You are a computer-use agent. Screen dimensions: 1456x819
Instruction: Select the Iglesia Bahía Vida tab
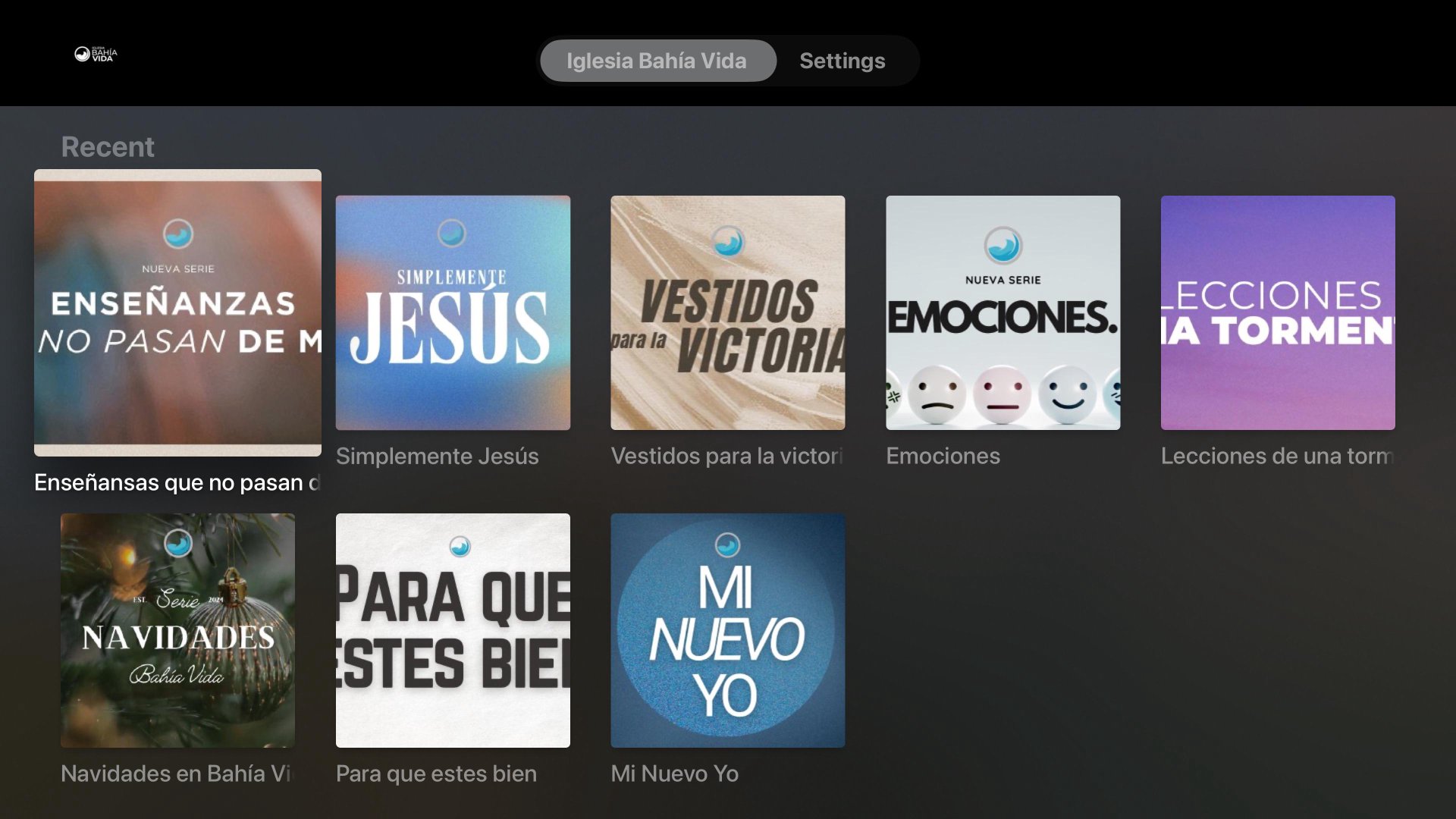[656, 61]
